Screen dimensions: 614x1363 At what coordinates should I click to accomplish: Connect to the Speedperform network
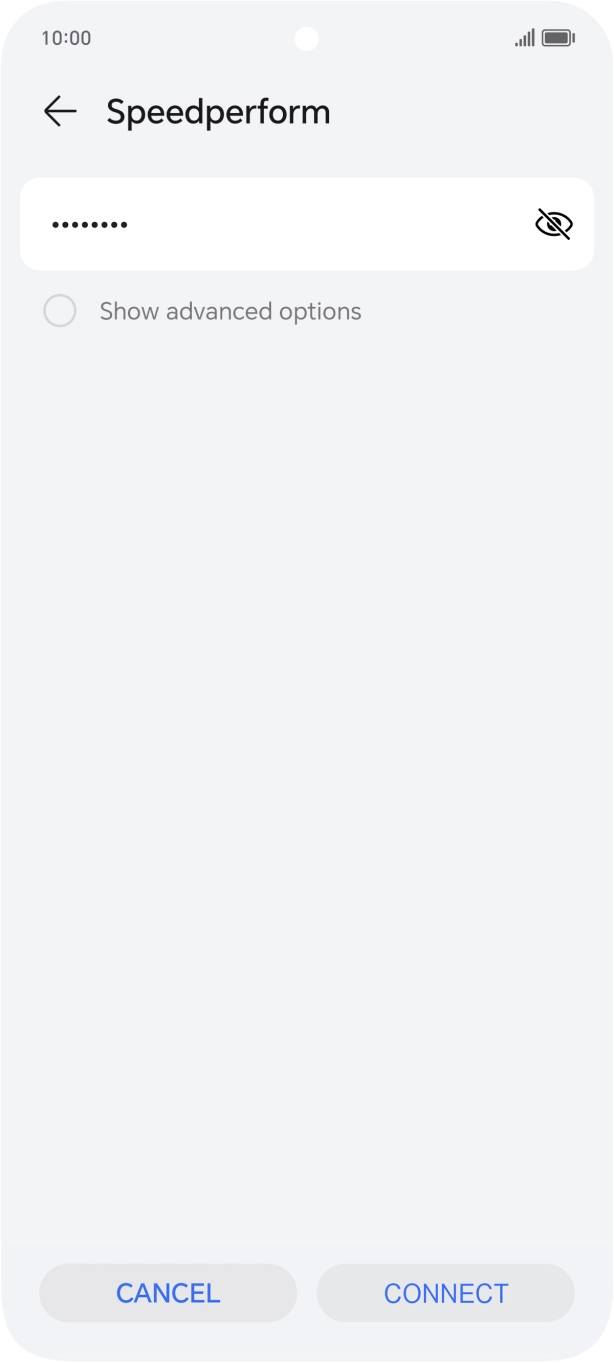tap(446, 1293)
